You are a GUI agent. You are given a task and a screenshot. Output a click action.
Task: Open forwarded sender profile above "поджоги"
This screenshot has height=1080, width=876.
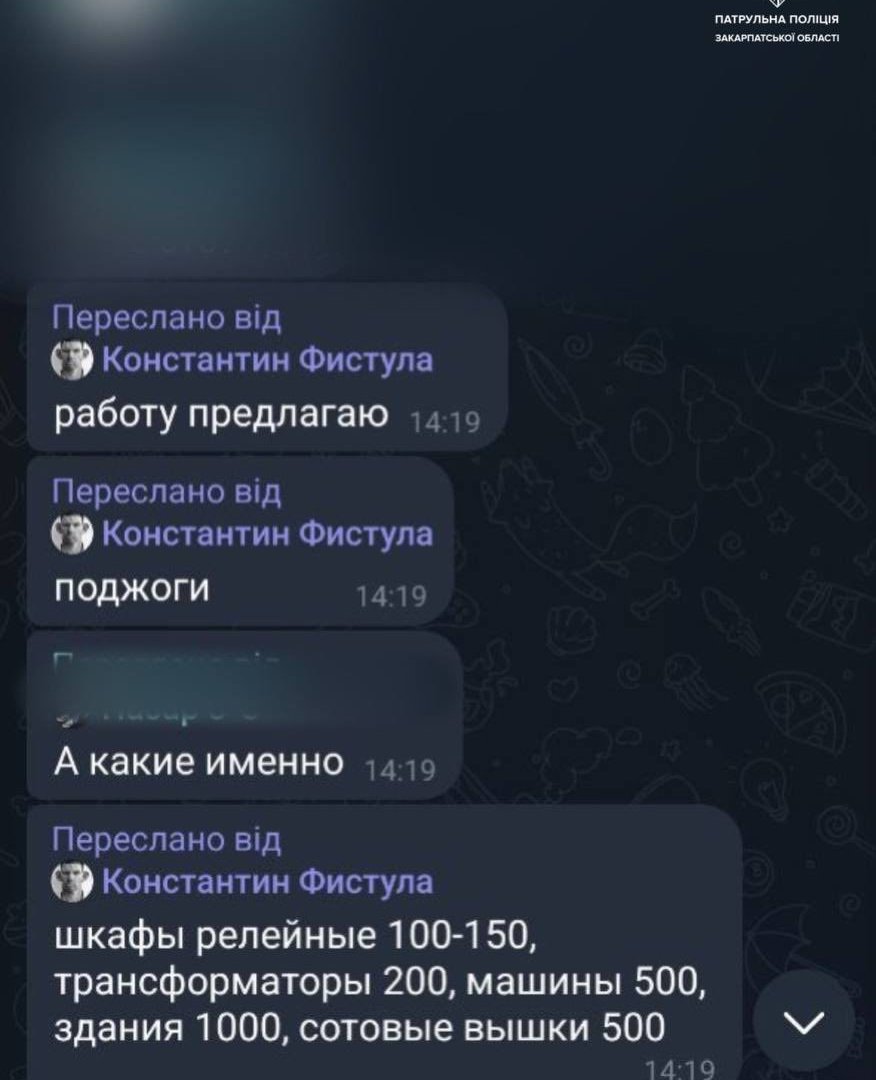267,534
